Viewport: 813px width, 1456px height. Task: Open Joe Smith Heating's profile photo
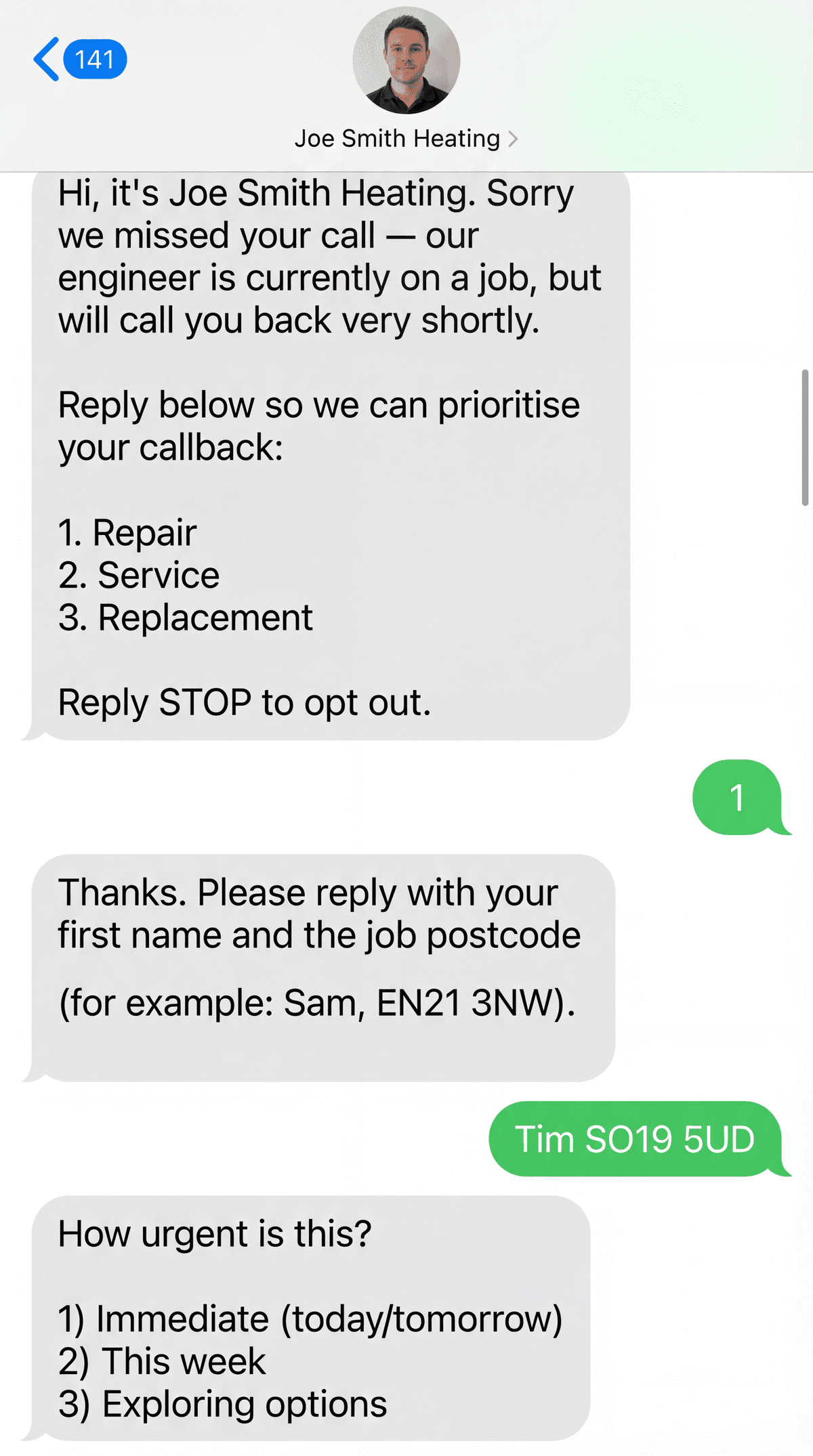[404, 61]
